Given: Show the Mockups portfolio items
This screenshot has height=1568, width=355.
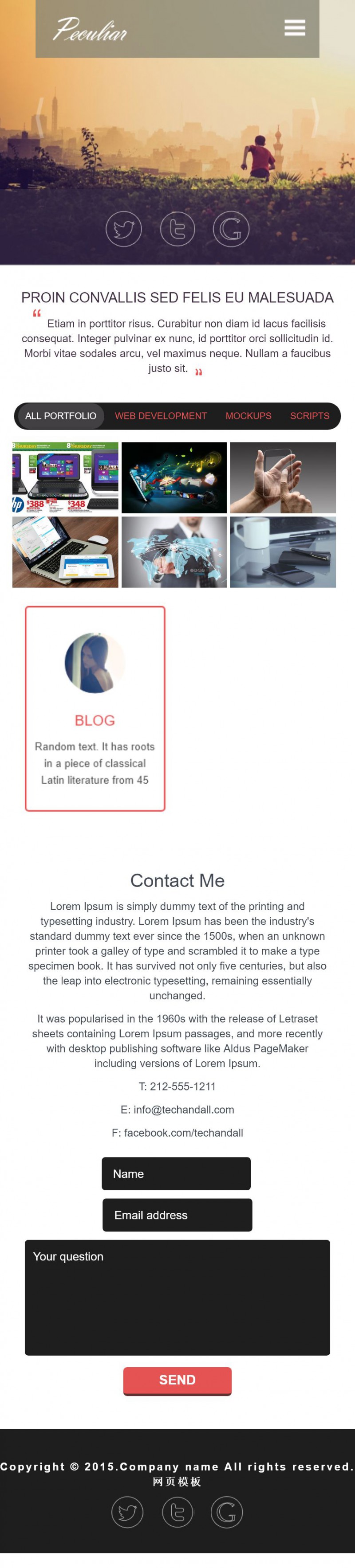Looking at the screenshot, I should tap(248, 416).
